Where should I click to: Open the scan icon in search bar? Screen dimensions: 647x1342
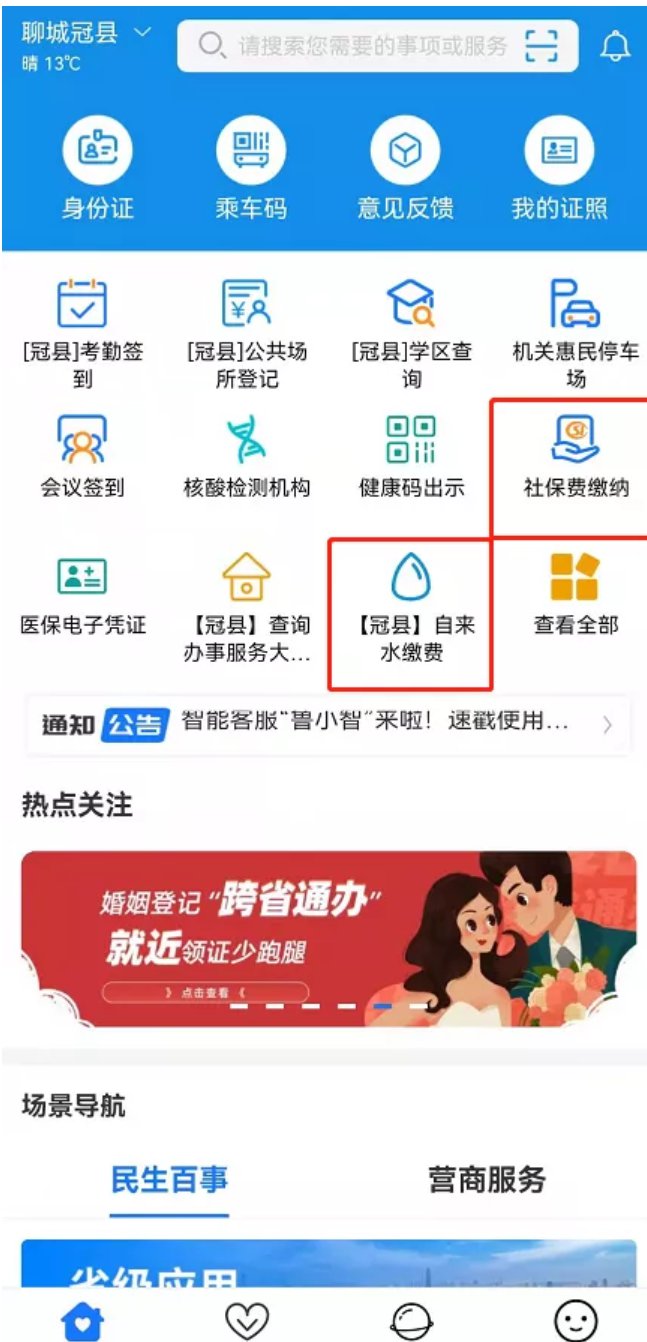541,45
